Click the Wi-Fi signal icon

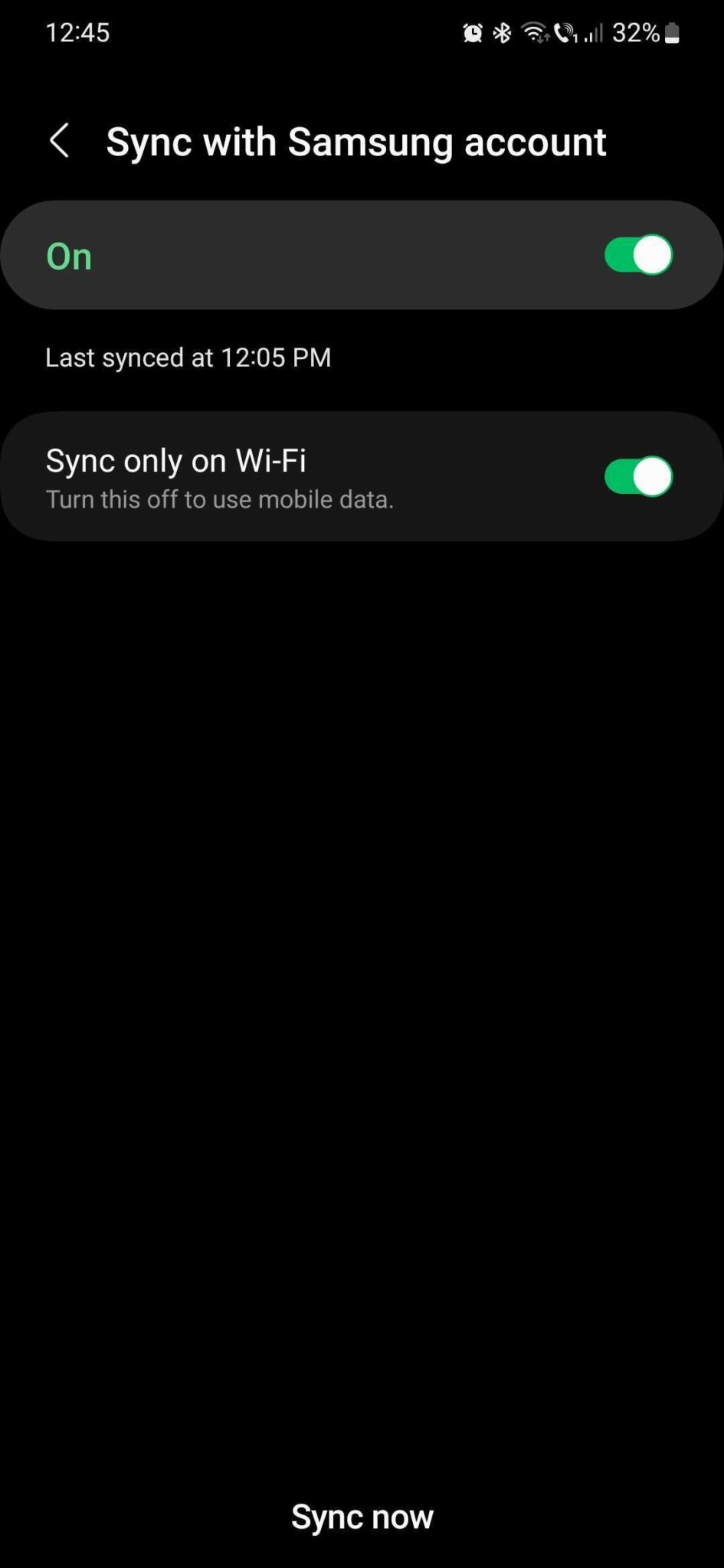(534, 32)
